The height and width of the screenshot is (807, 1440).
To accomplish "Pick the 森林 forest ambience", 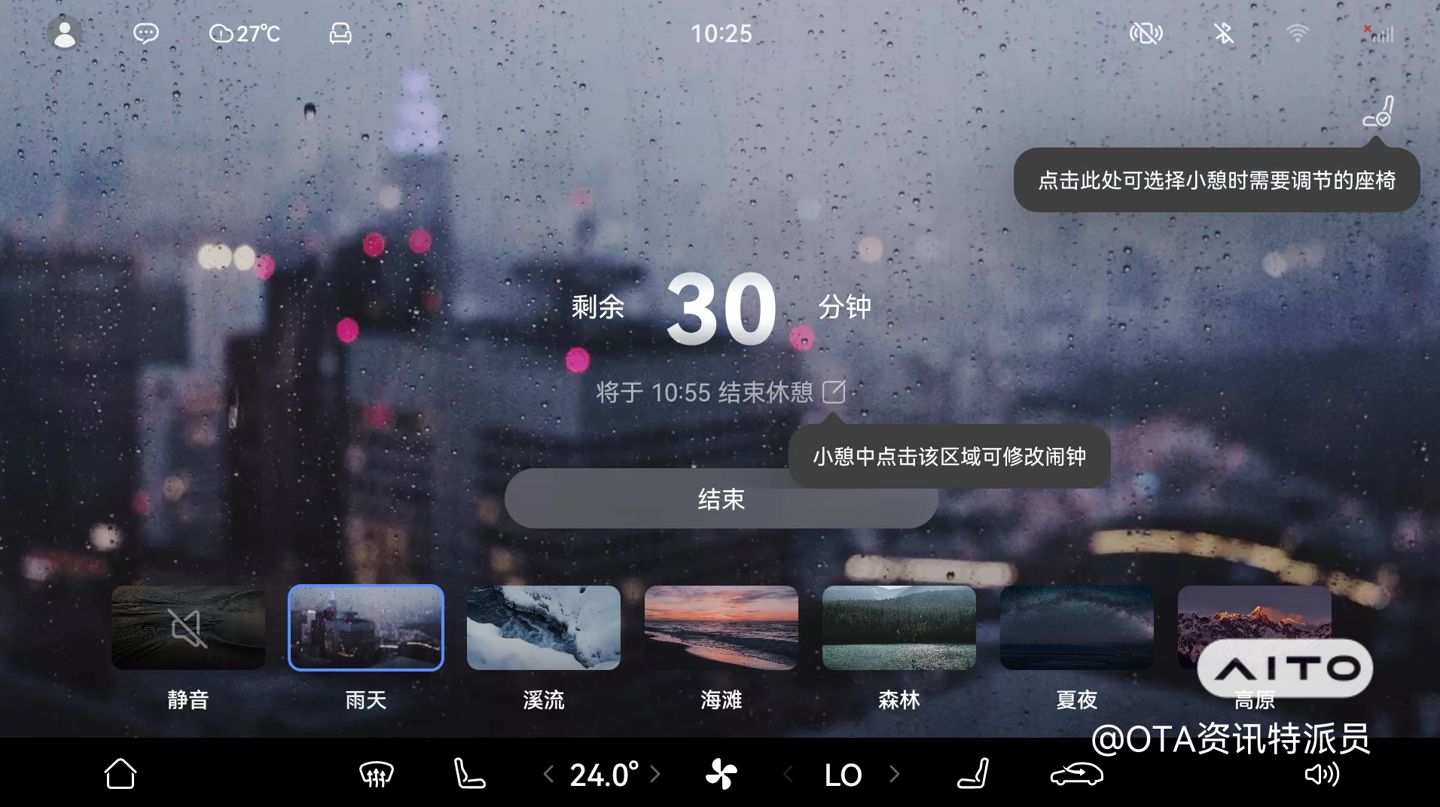I will 899,628.
